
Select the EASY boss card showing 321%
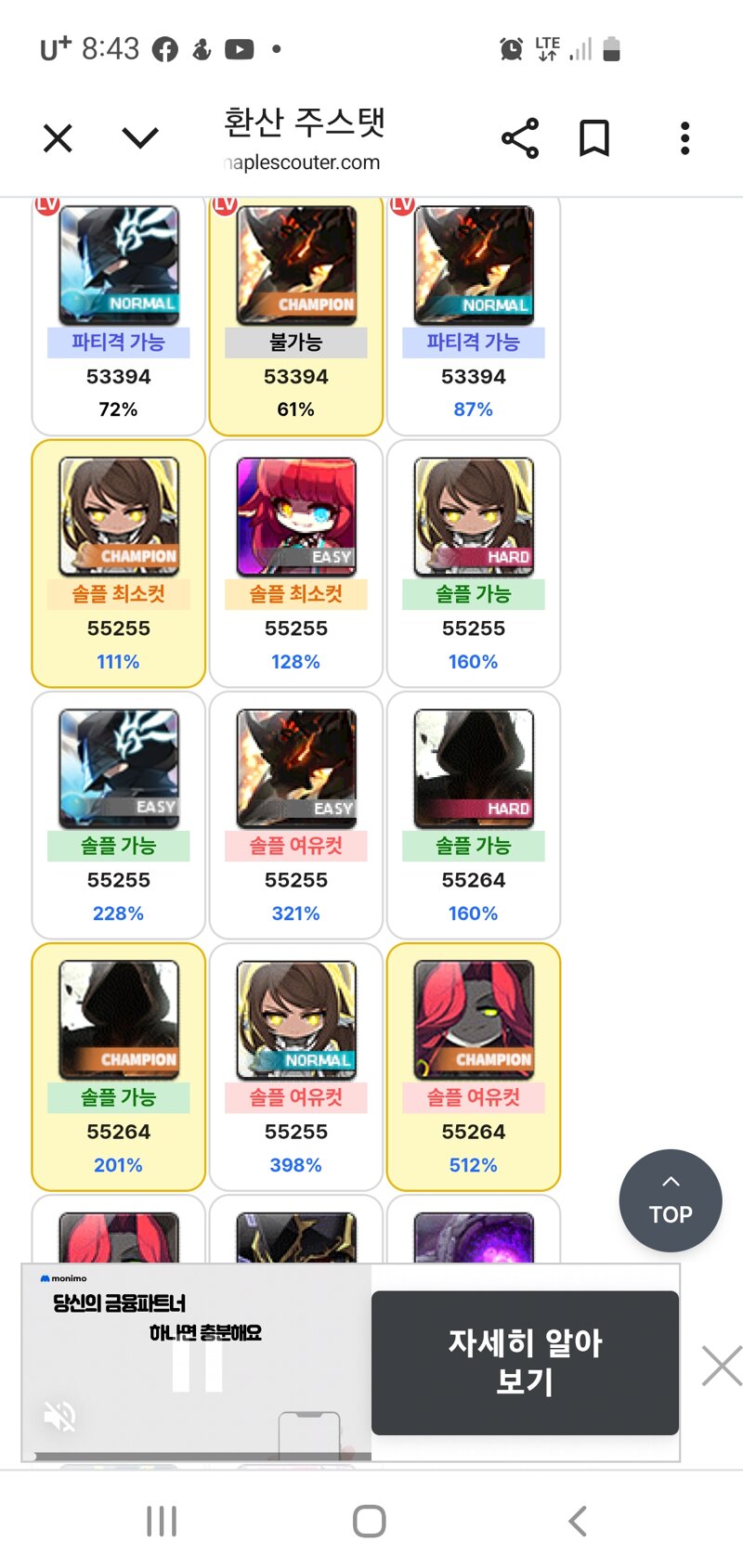(296, 815)
